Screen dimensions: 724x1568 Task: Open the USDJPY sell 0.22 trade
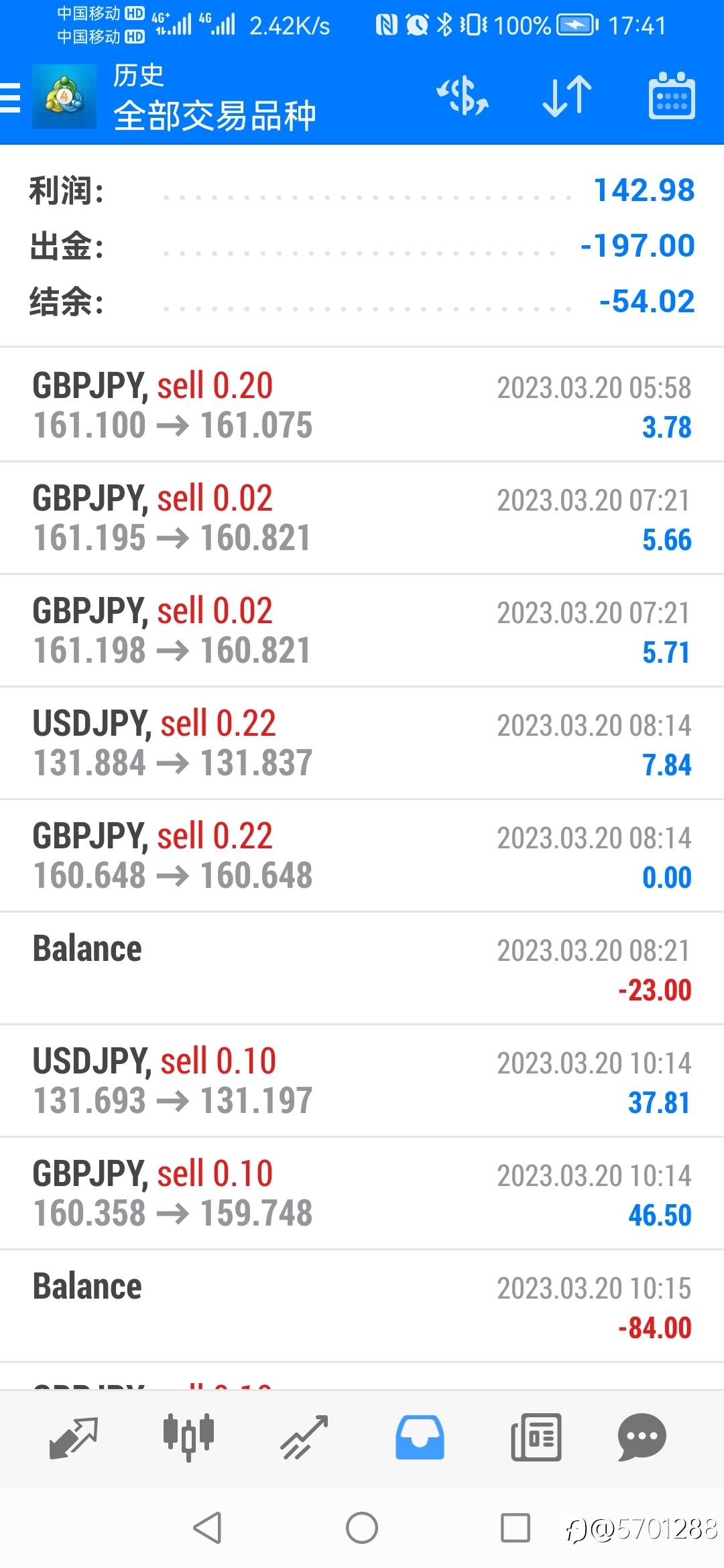(x=362, y=743)
